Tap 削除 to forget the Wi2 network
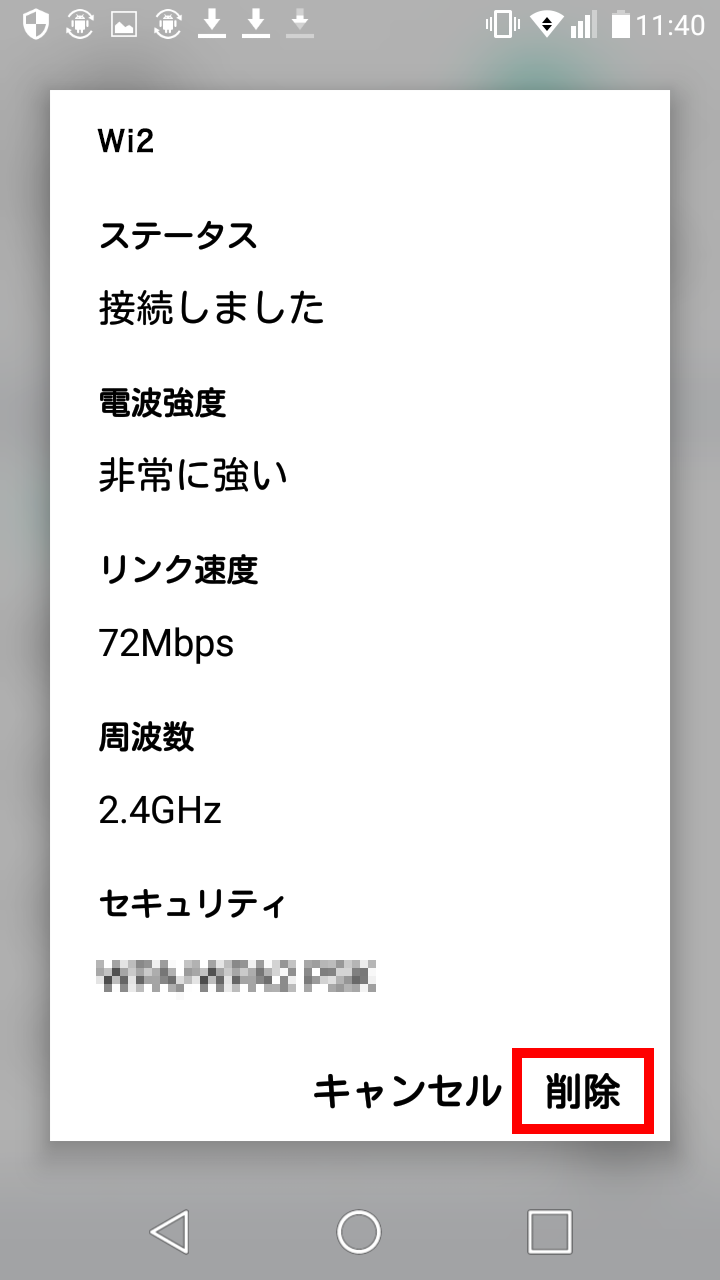Viewport: 720px width, 1280px height. click(583, 1091)
